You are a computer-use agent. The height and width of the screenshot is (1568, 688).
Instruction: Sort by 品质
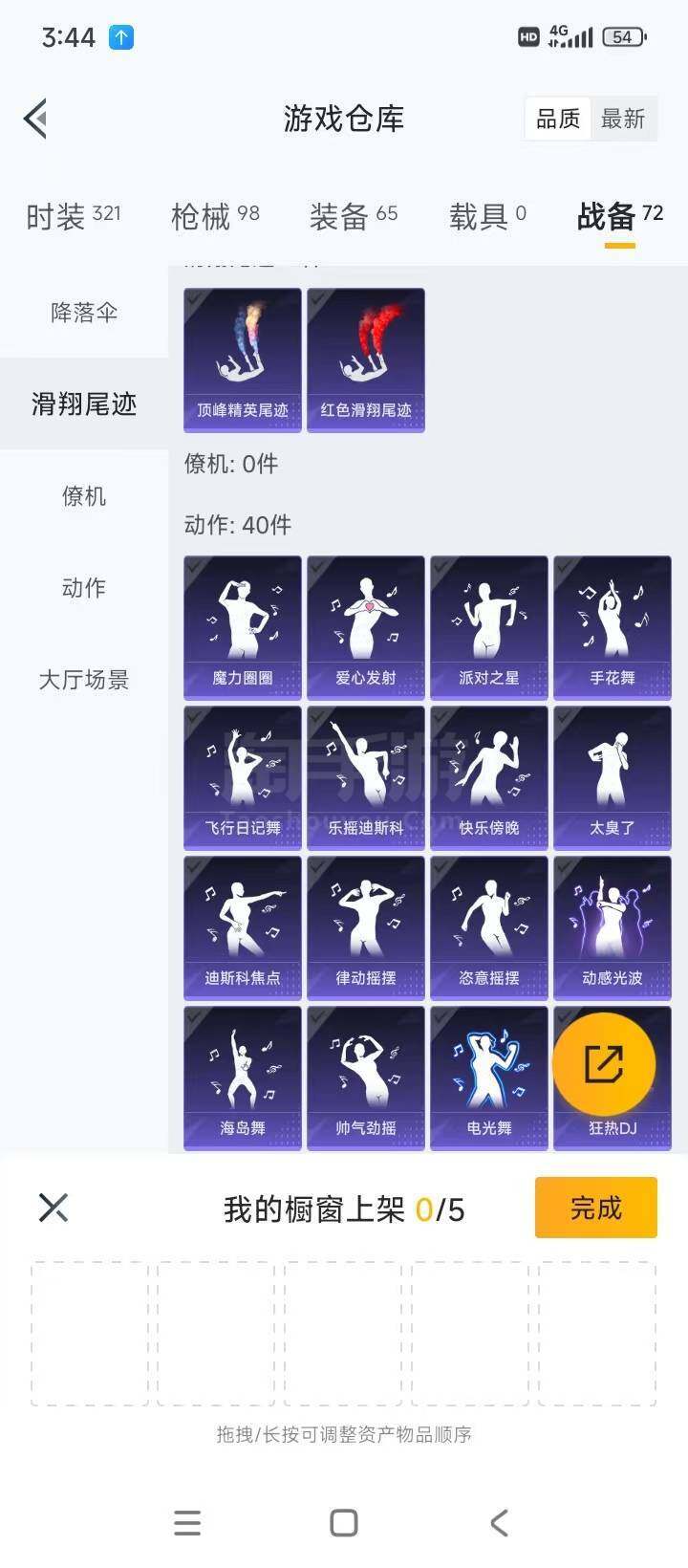[x=558, y=119]
